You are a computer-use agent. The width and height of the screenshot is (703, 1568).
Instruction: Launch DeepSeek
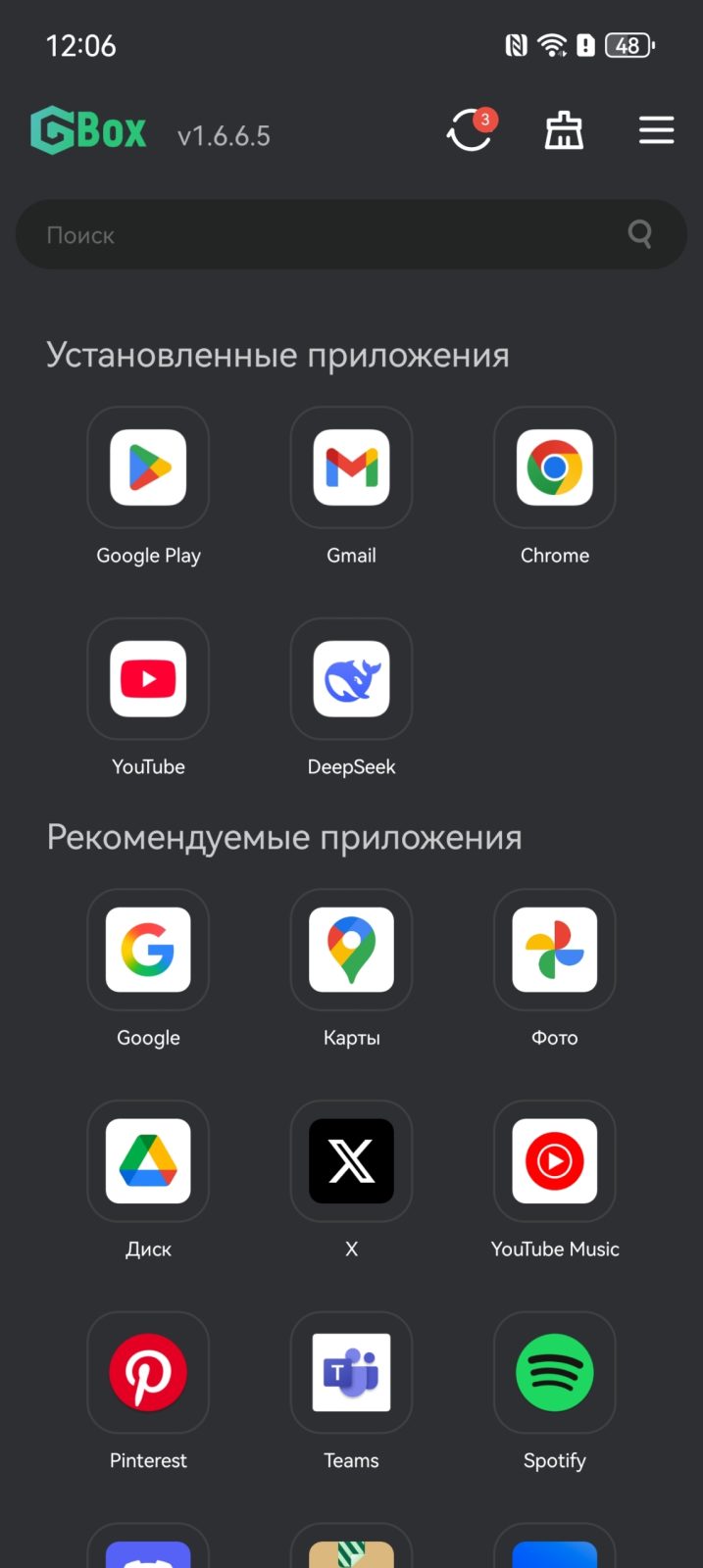[x=351, y=679]
